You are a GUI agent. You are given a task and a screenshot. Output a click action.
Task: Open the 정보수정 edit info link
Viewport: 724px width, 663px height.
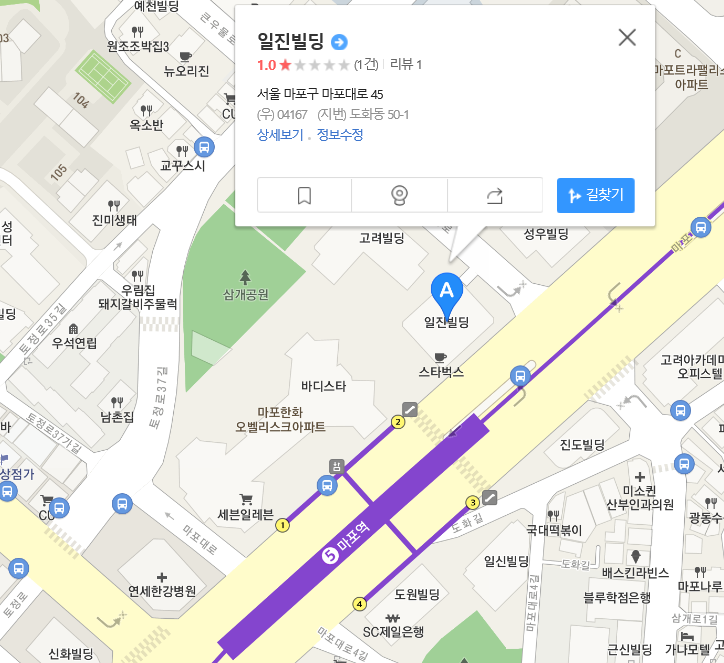(340, 135)
